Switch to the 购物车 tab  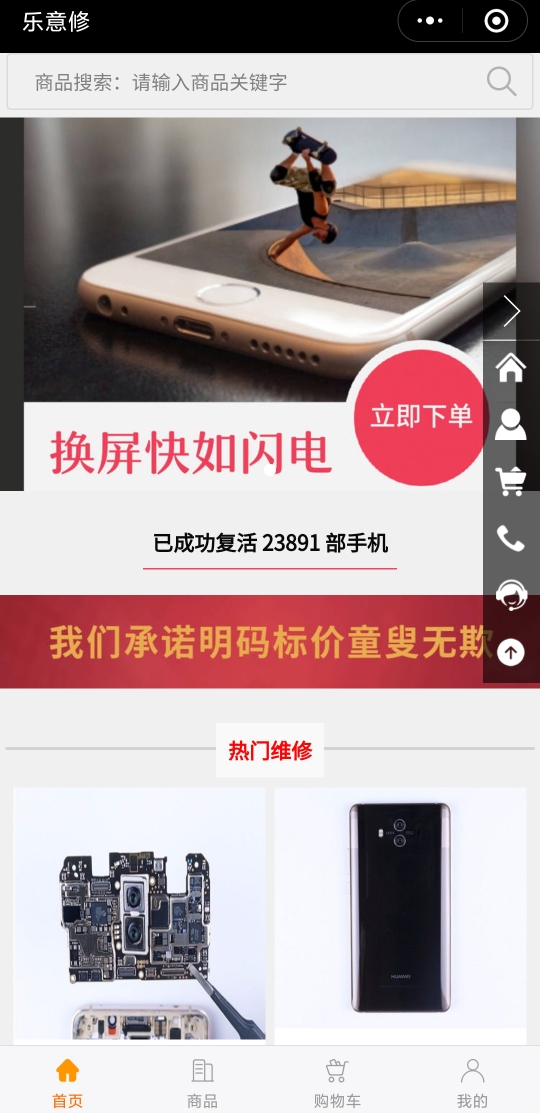click(337, 1082)
